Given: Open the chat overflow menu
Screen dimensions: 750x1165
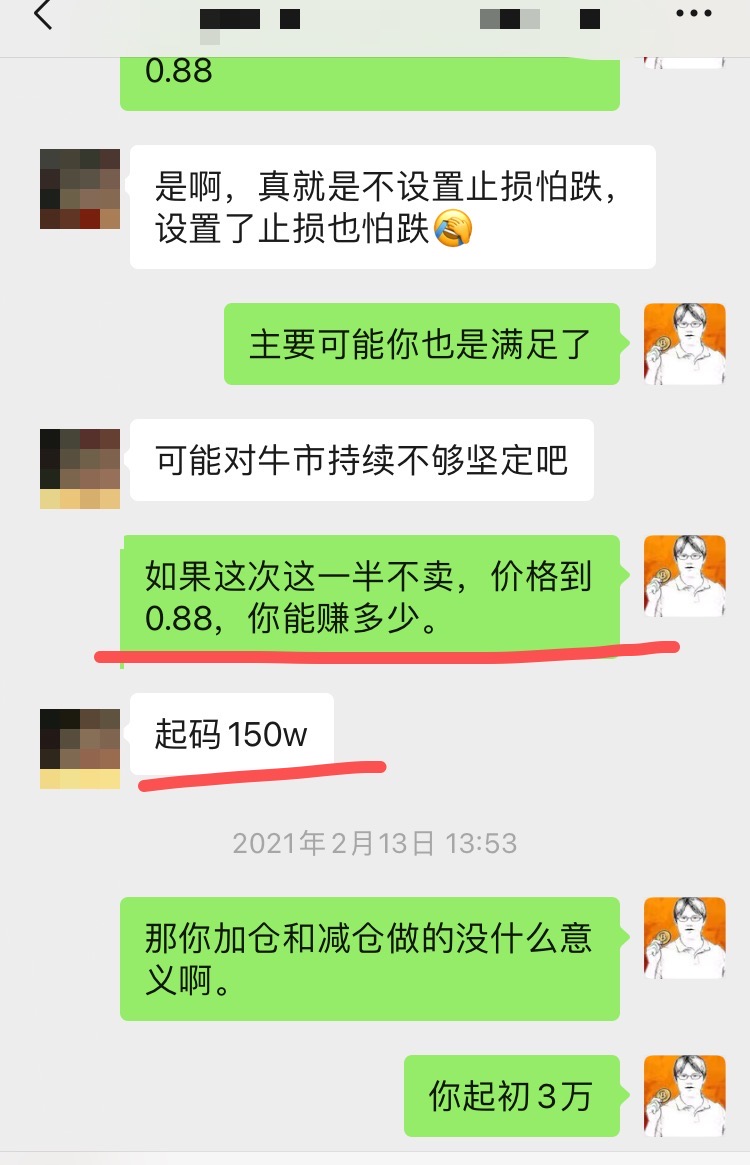Looking at the screenshot, I should pos(693,14).
